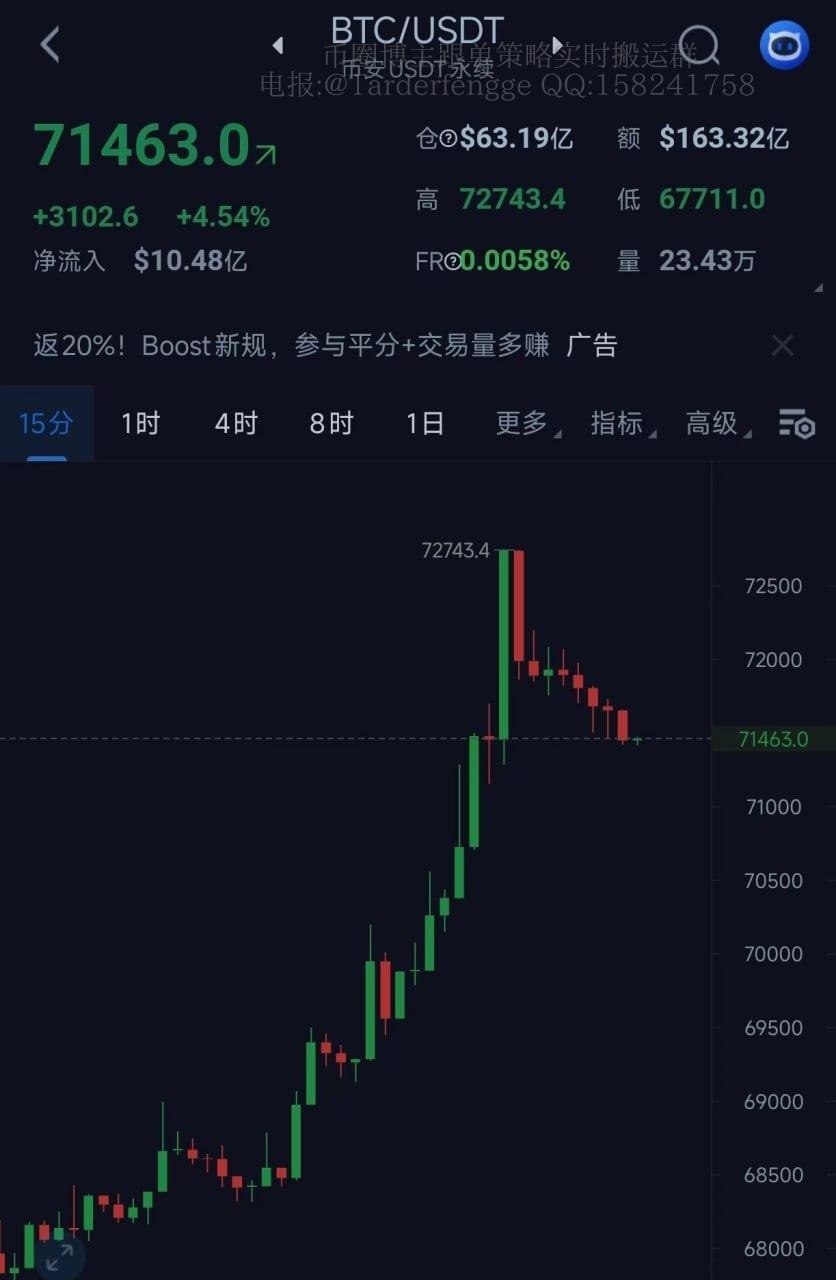
Task: Select the 15分 timeframe
Action: pyautogui.click(x=46, y=423)
